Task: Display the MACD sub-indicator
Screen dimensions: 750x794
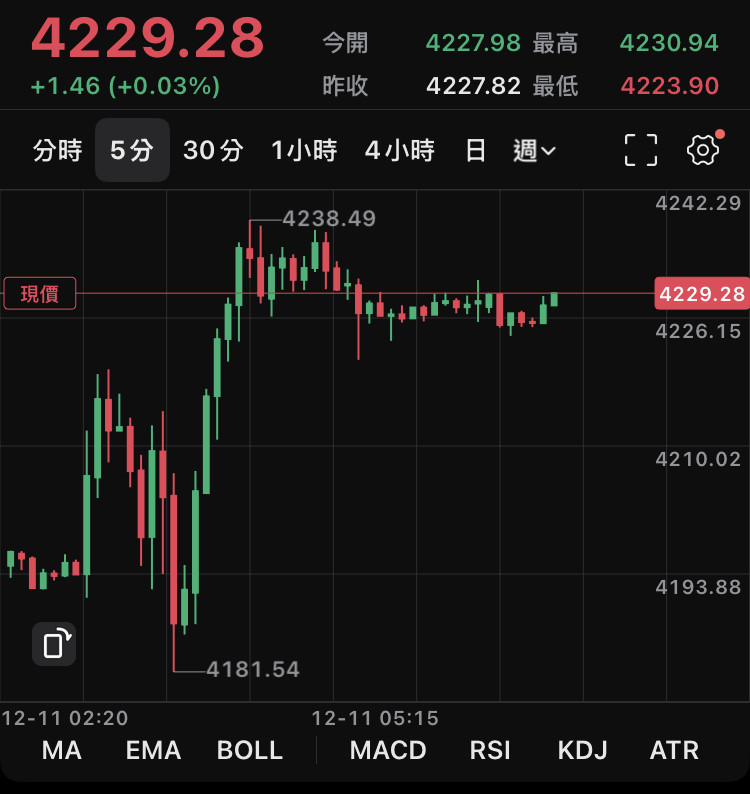Action: pyautogui.click(x=388, y=750)
